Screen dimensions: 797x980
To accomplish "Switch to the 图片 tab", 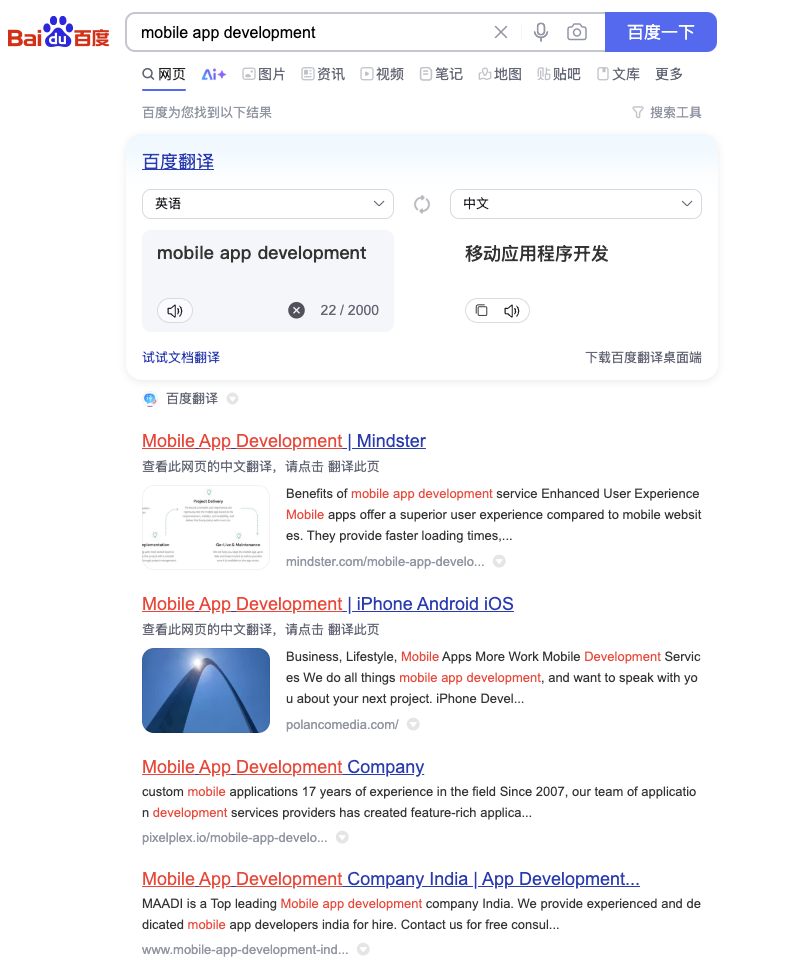I will [263, 74].
